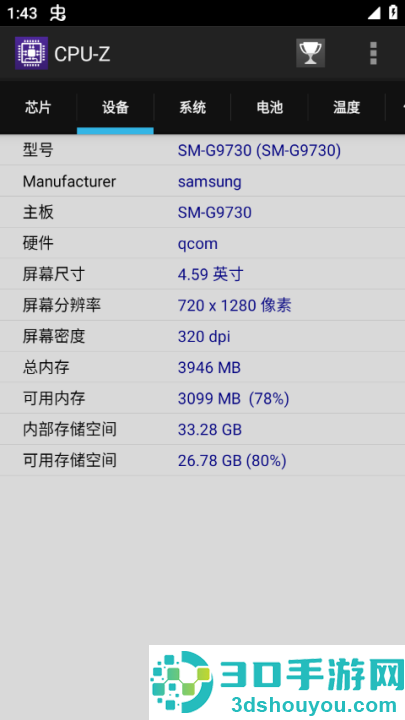
Task: Switch to the 系统 tab
Action: point(192,107)
